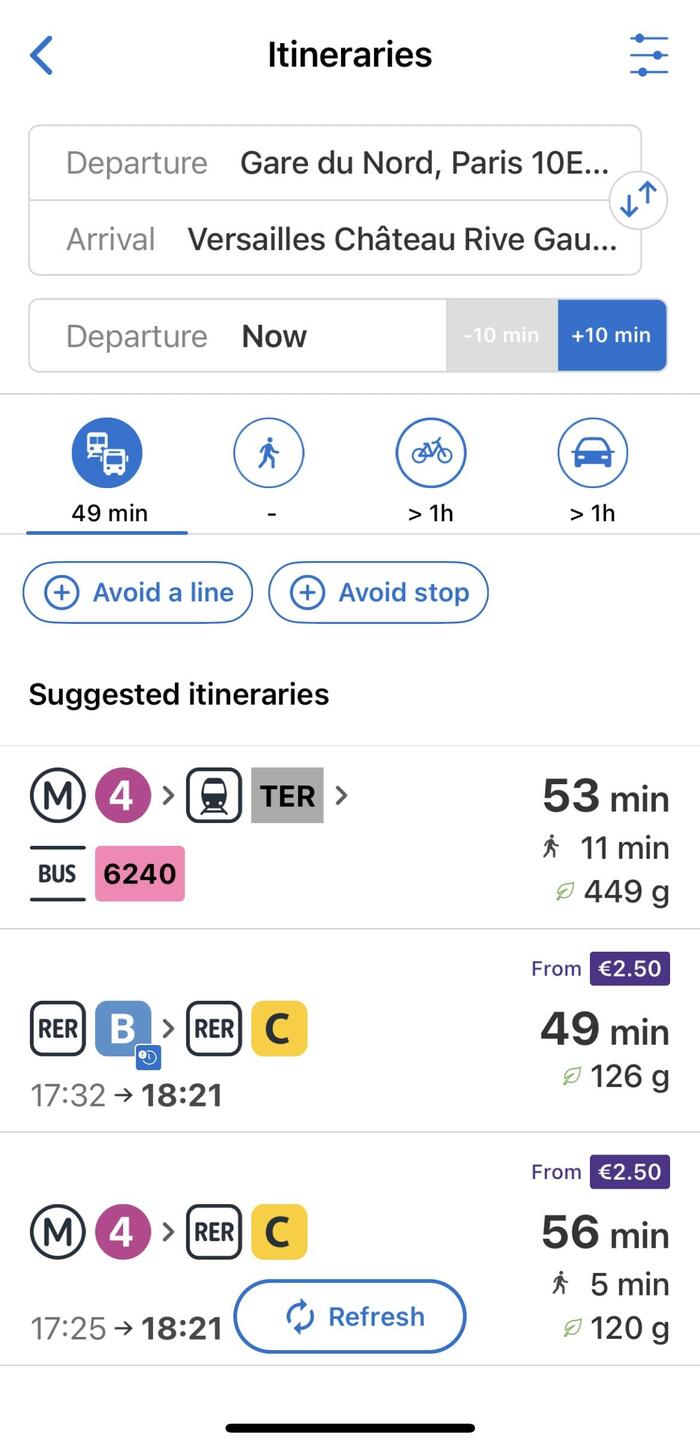Go back from Itineraries
The height and width of the screenshot is (1447, 700).
[x=42, y=56]
